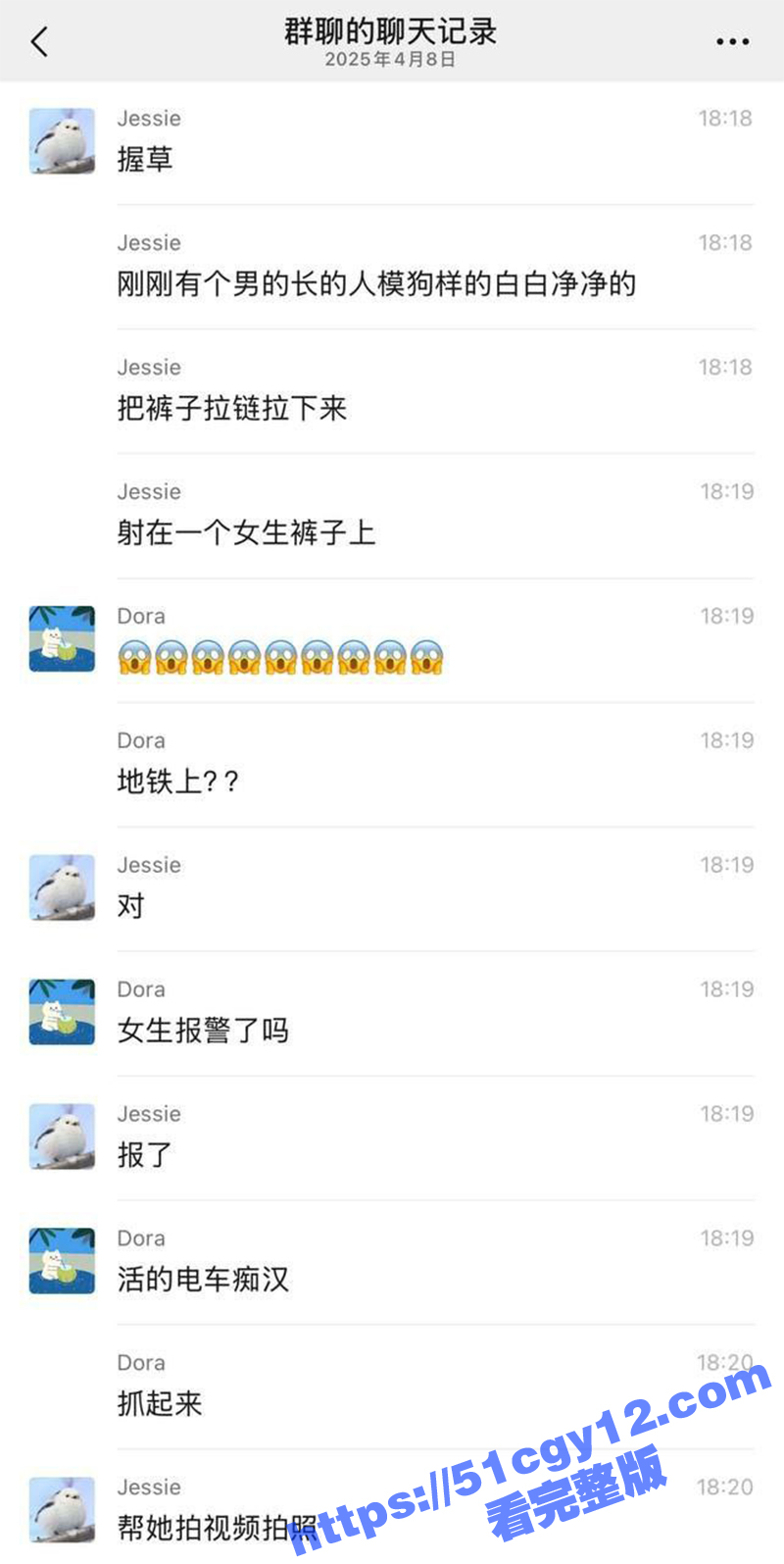The width and height of the screenshot is (784, 1564).
Task: Tap Dora's avatar beside 活的电车痴汉
Action: (61, 1260)
